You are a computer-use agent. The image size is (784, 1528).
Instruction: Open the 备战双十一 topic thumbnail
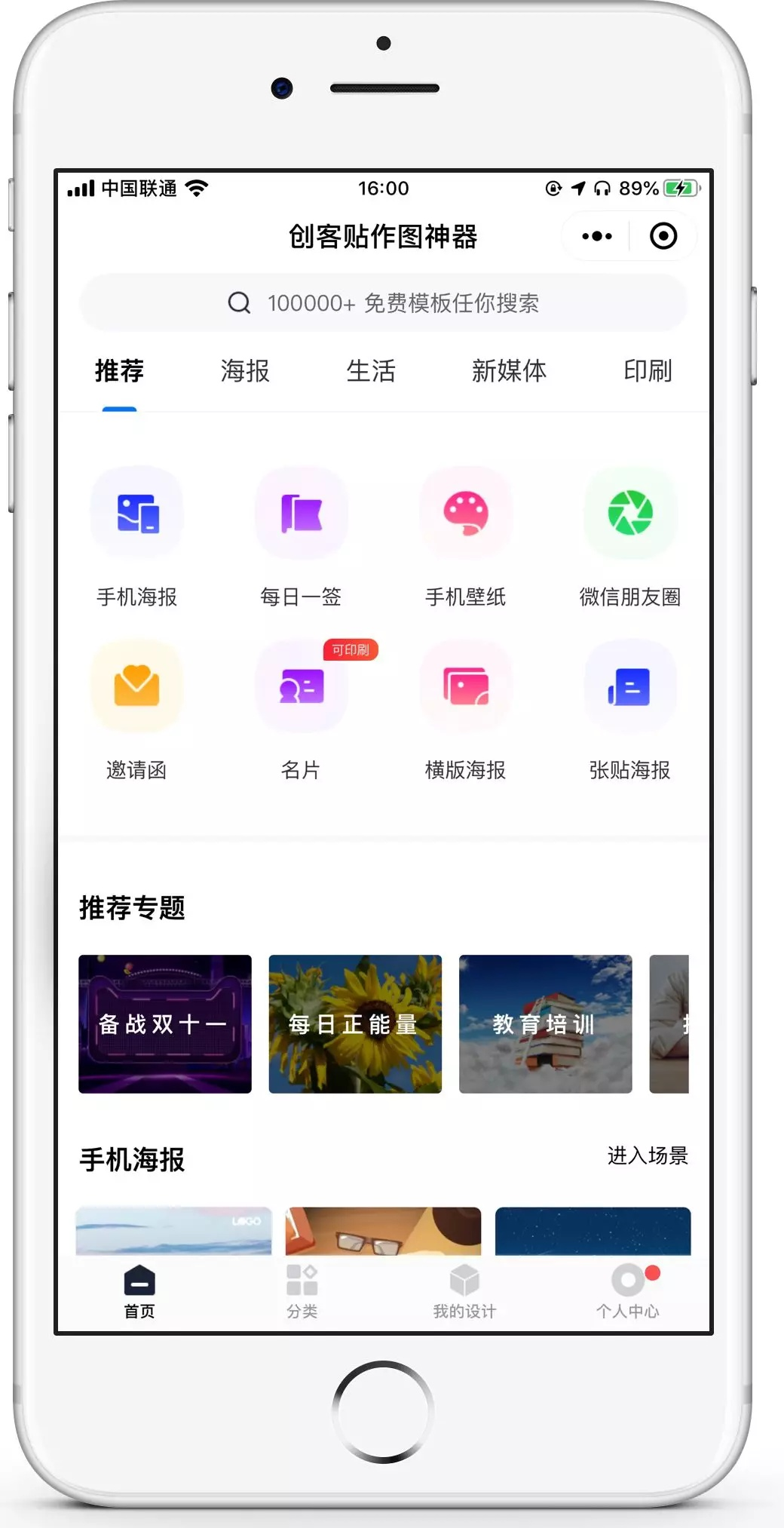coord(164,1024)
